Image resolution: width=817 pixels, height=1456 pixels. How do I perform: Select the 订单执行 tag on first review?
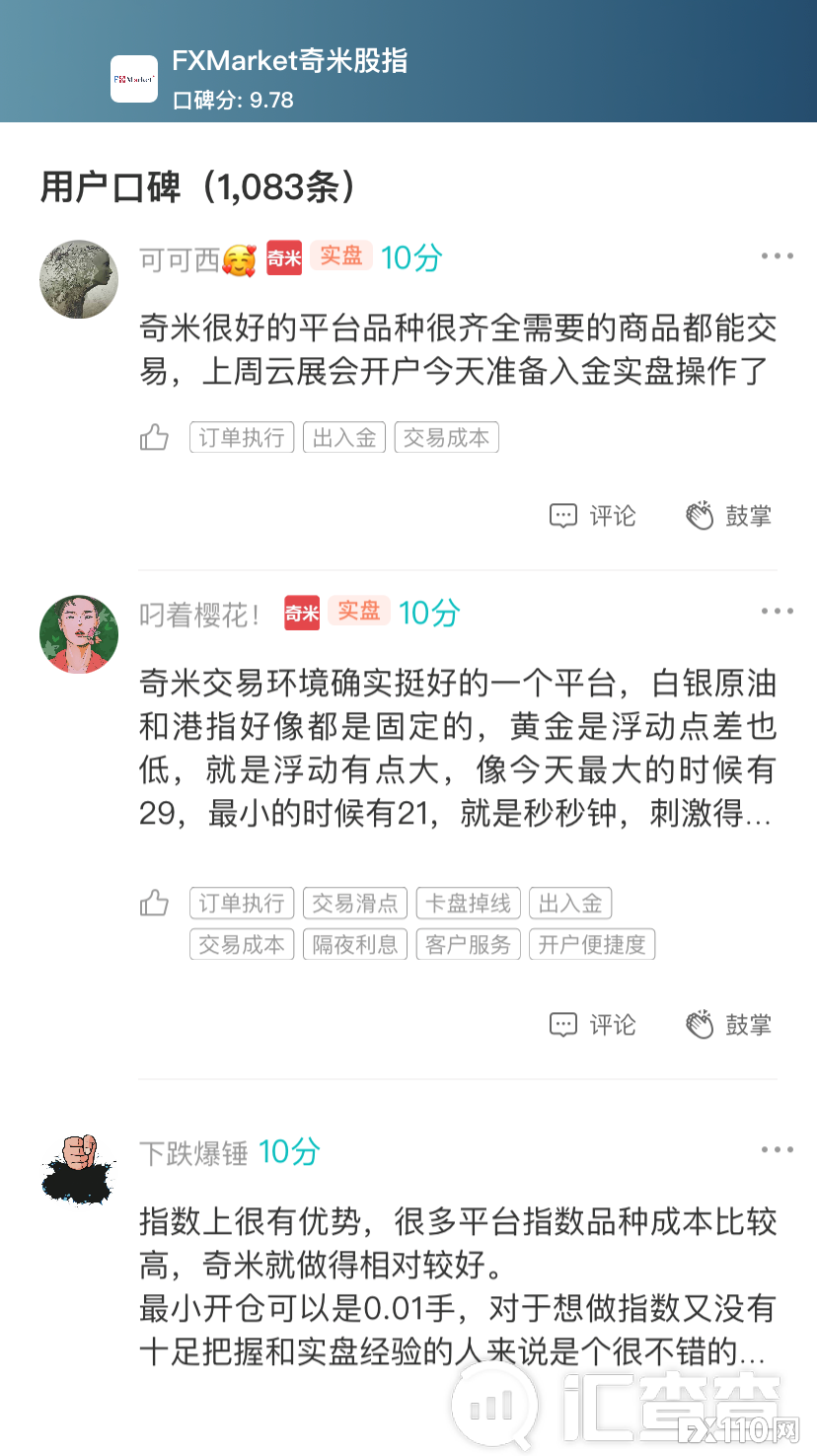241,437
